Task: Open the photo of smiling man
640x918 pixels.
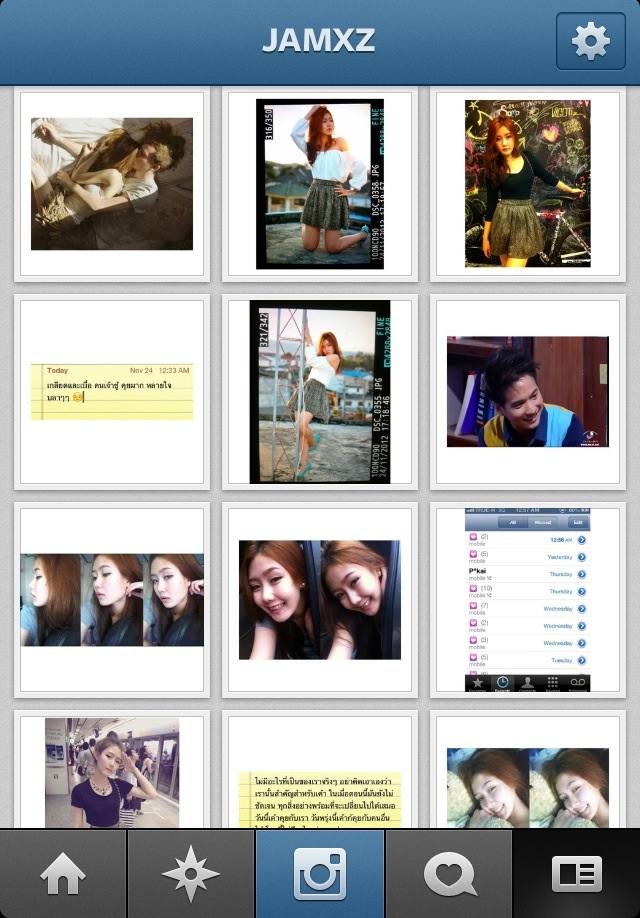Action: tap(528, 391)
